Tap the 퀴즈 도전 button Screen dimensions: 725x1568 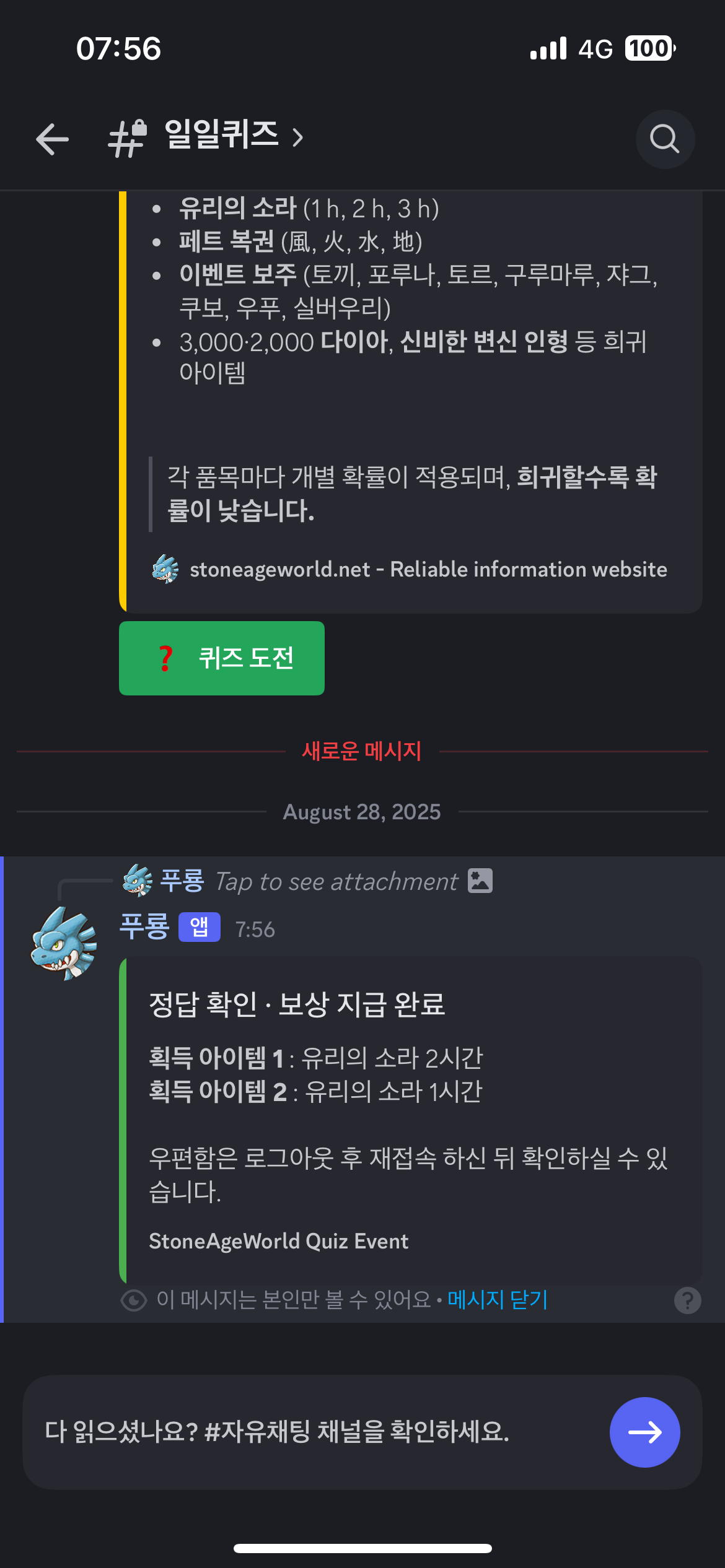(222, 658)
